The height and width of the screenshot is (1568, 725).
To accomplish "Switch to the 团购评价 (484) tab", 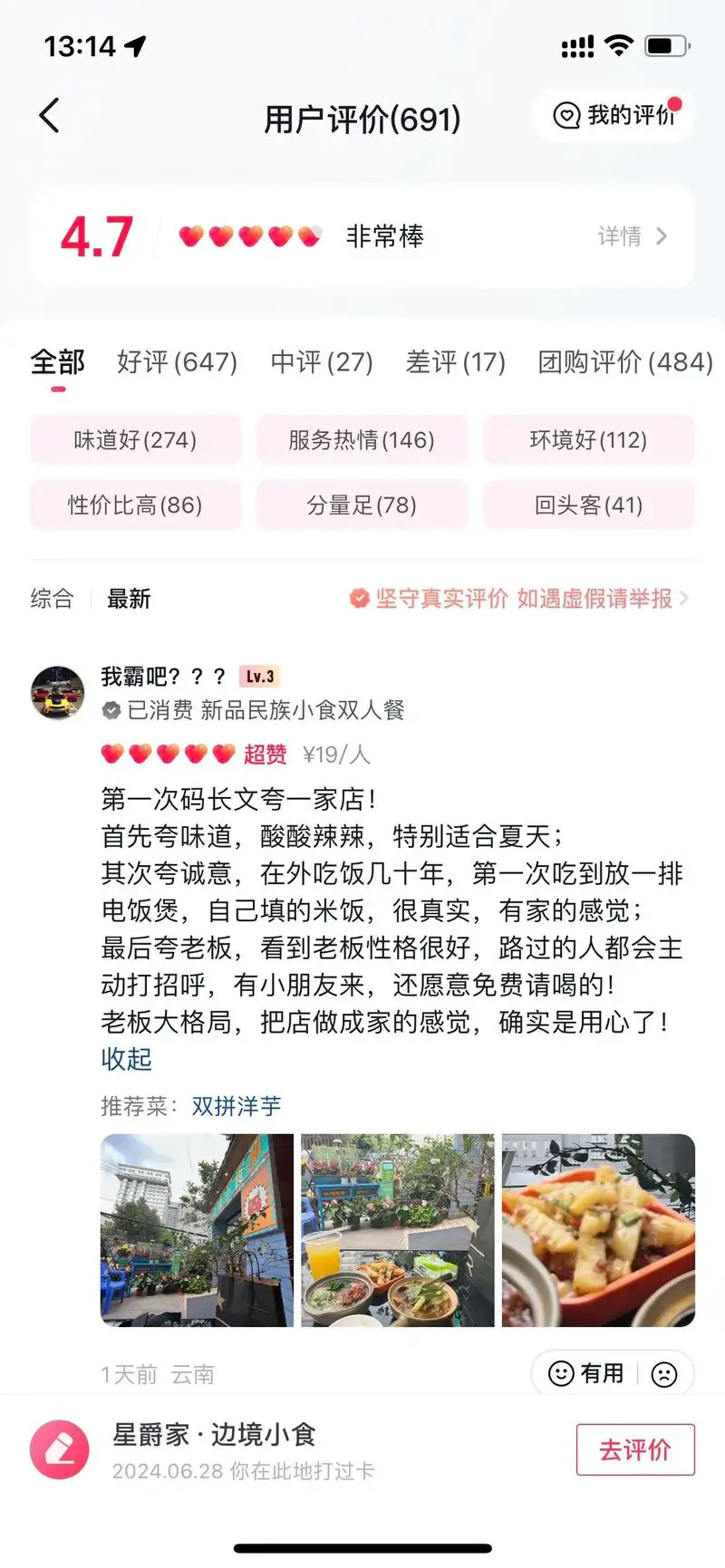I will tap(624, 362).
